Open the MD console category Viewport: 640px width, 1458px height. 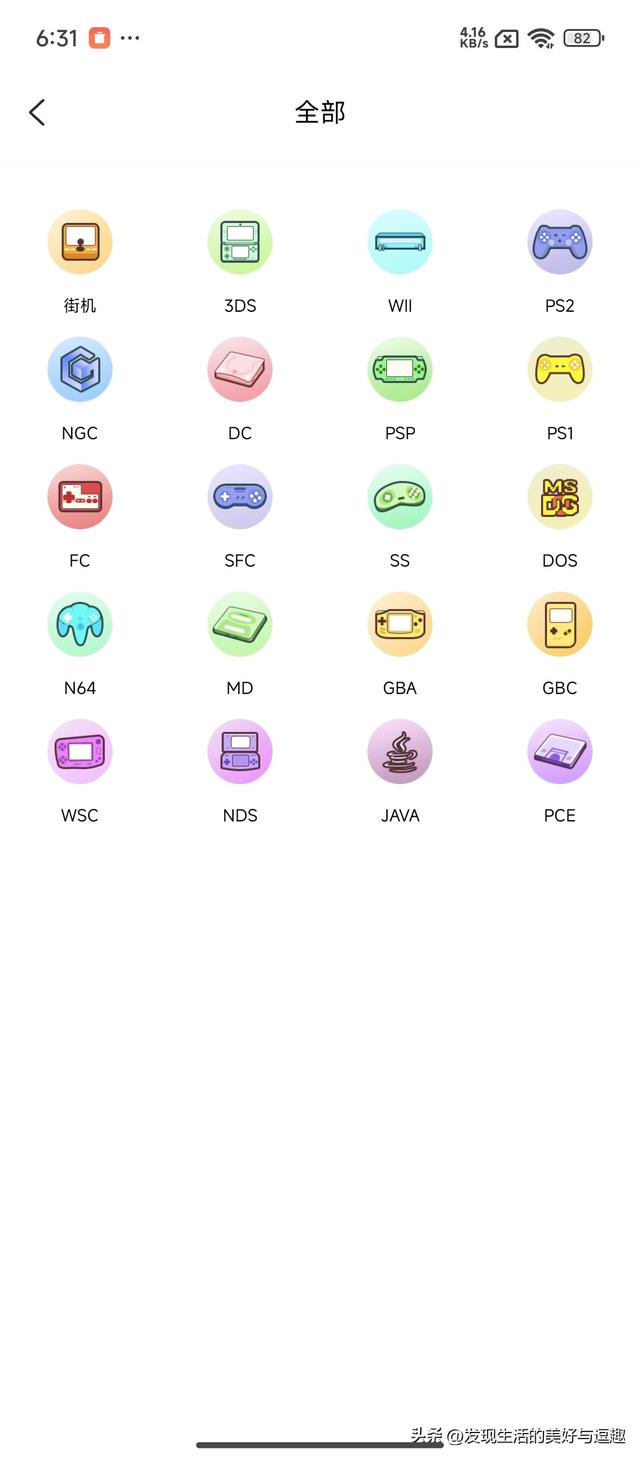240,624
